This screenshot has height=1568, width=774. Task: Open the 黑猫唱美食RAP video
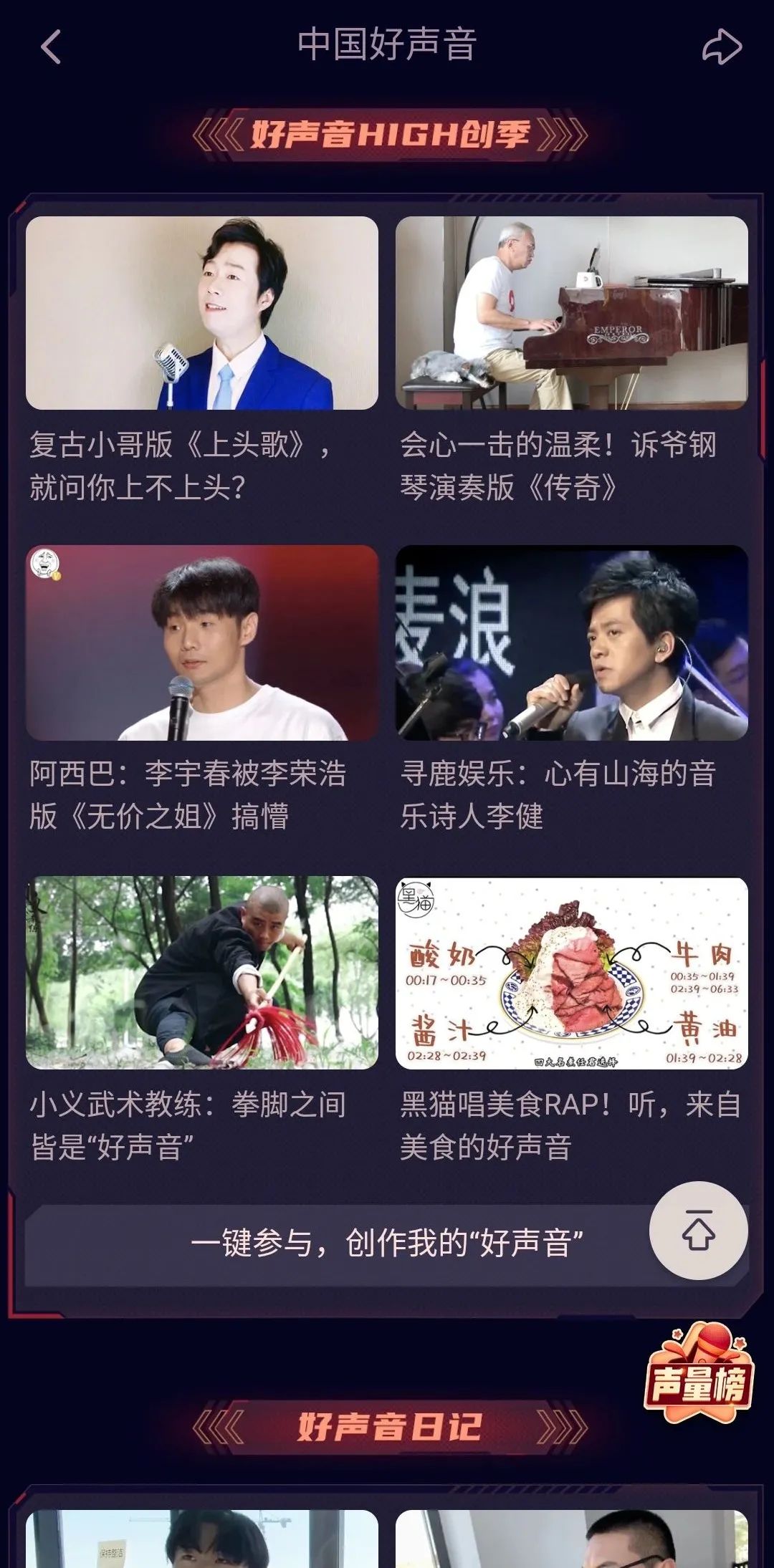(x=571, y=972)
